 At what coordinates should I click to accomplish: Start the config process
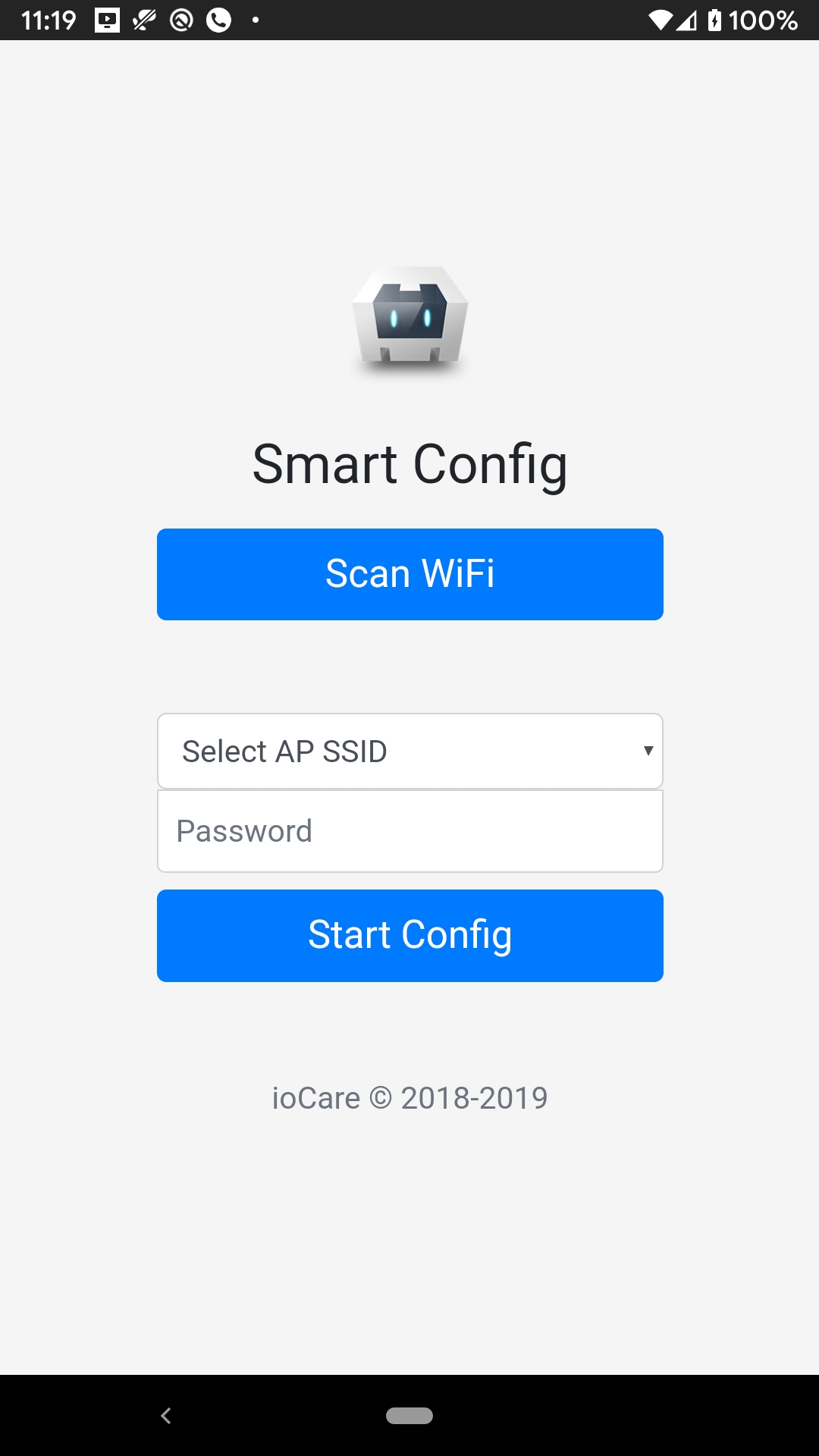(x=409, y=935)
